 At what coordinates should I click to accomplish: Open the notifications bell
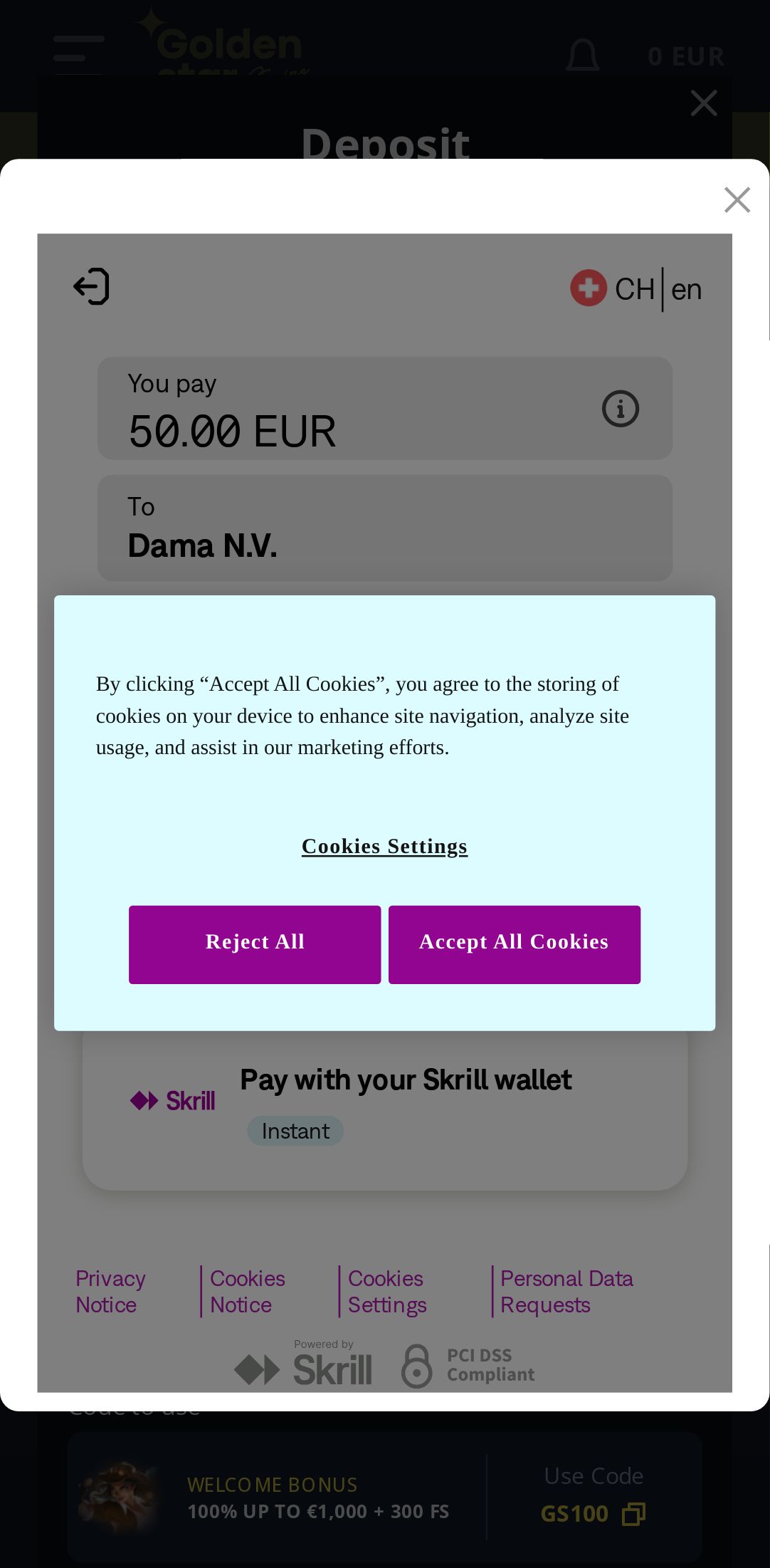pos(582,56)
